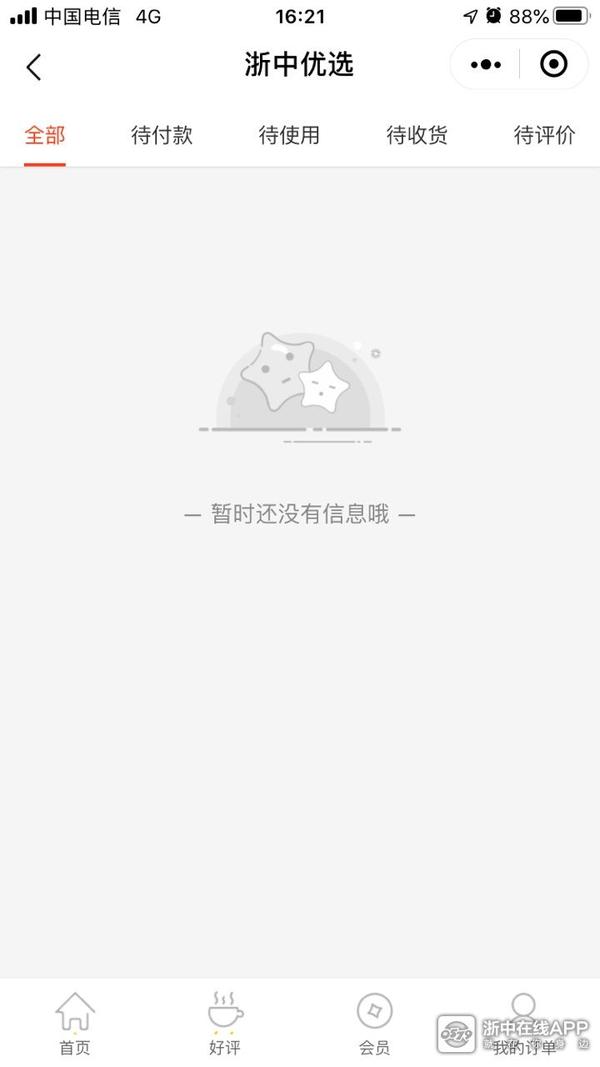Open the 待收货 tab

pyautogui.click(x=417, y=136)
